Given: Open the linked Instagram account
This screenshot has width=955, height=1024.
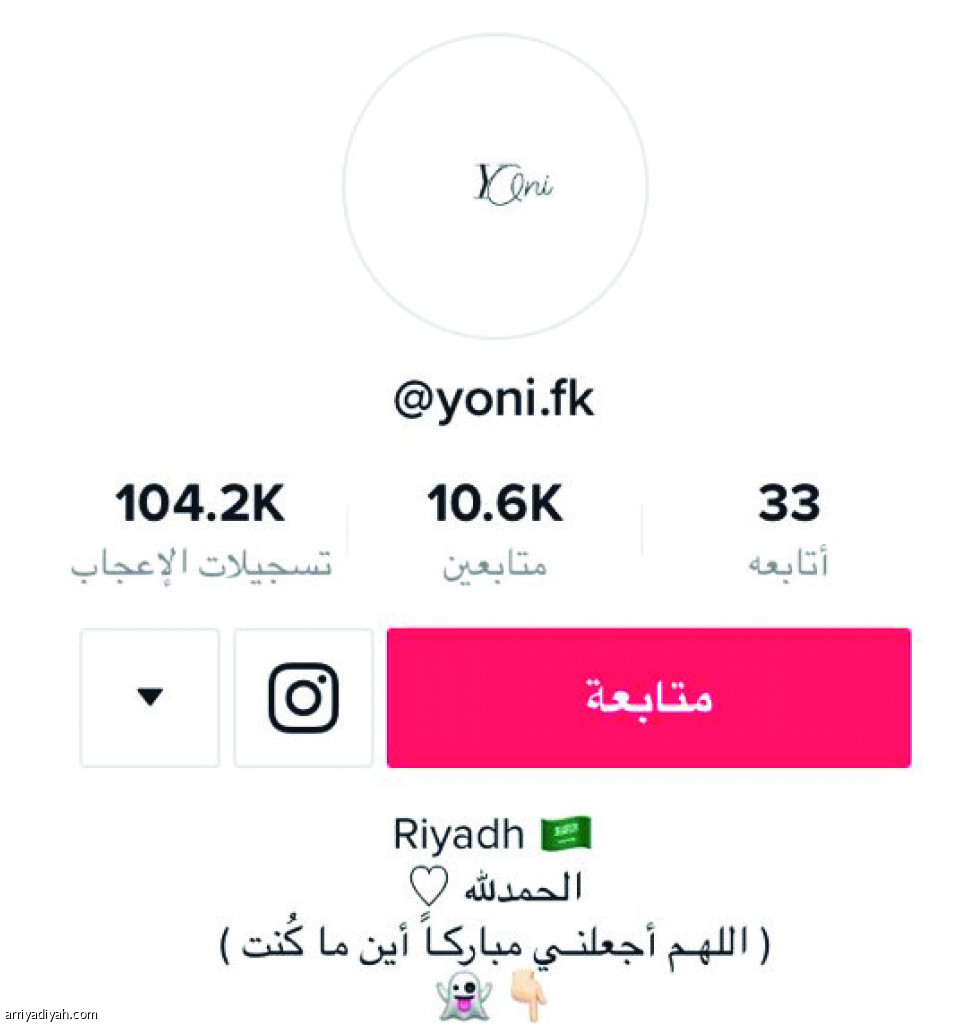Looking at the screenshot, I should (303, 697).
